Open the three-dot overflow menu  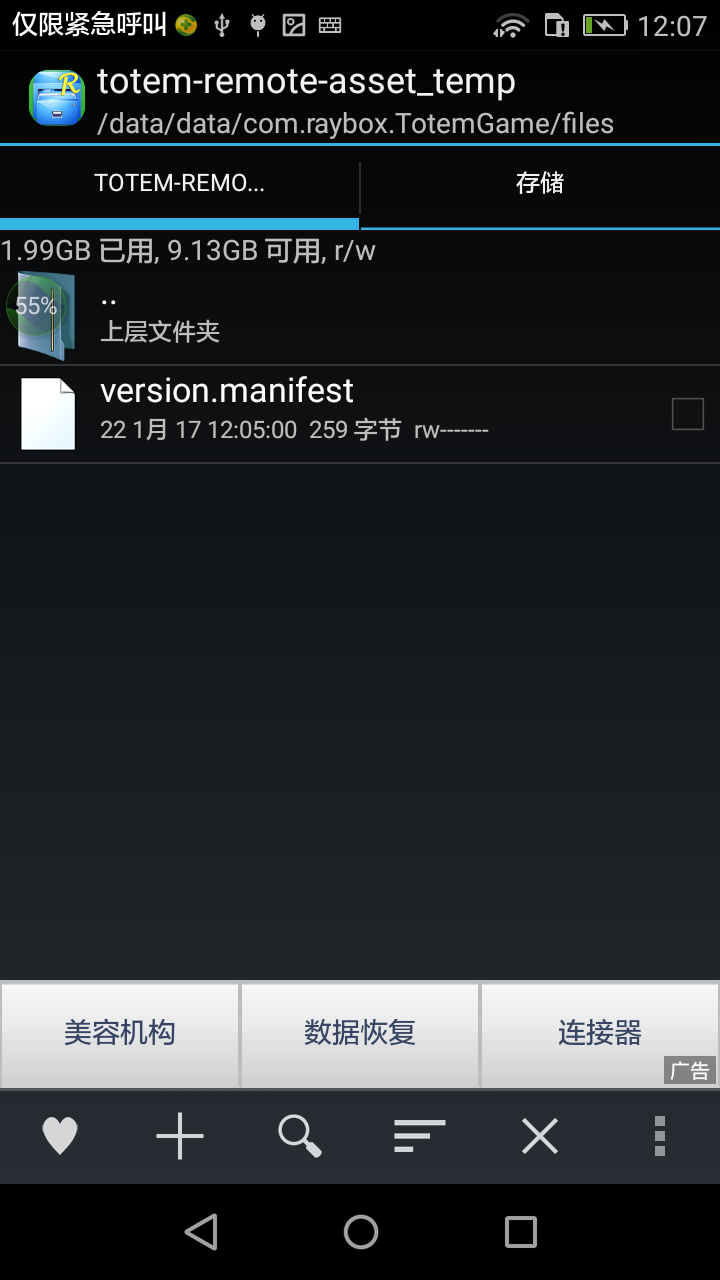pyautogui.click(x=659, y=1136)
